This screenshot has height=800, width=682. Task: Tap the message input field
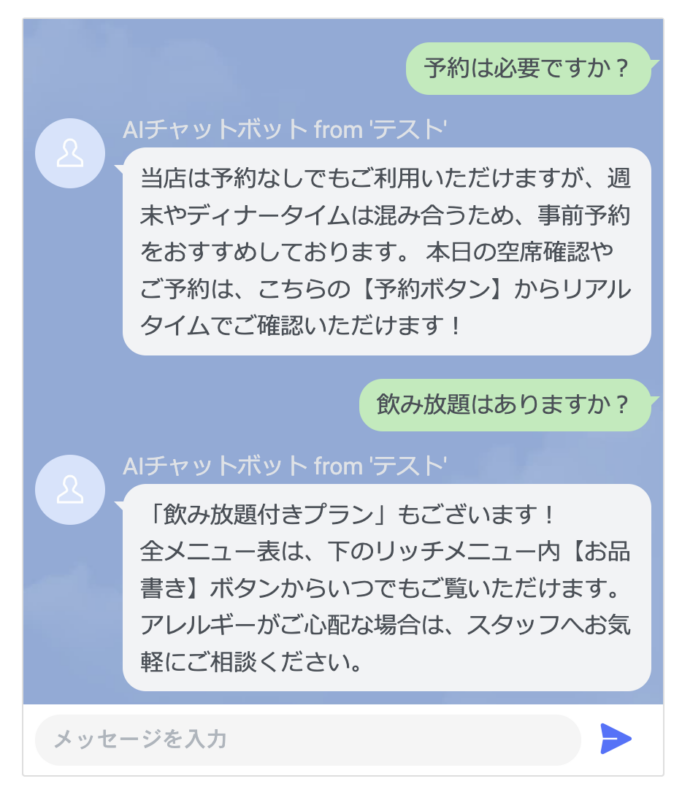pyautogui.click(x=307, y=740)
